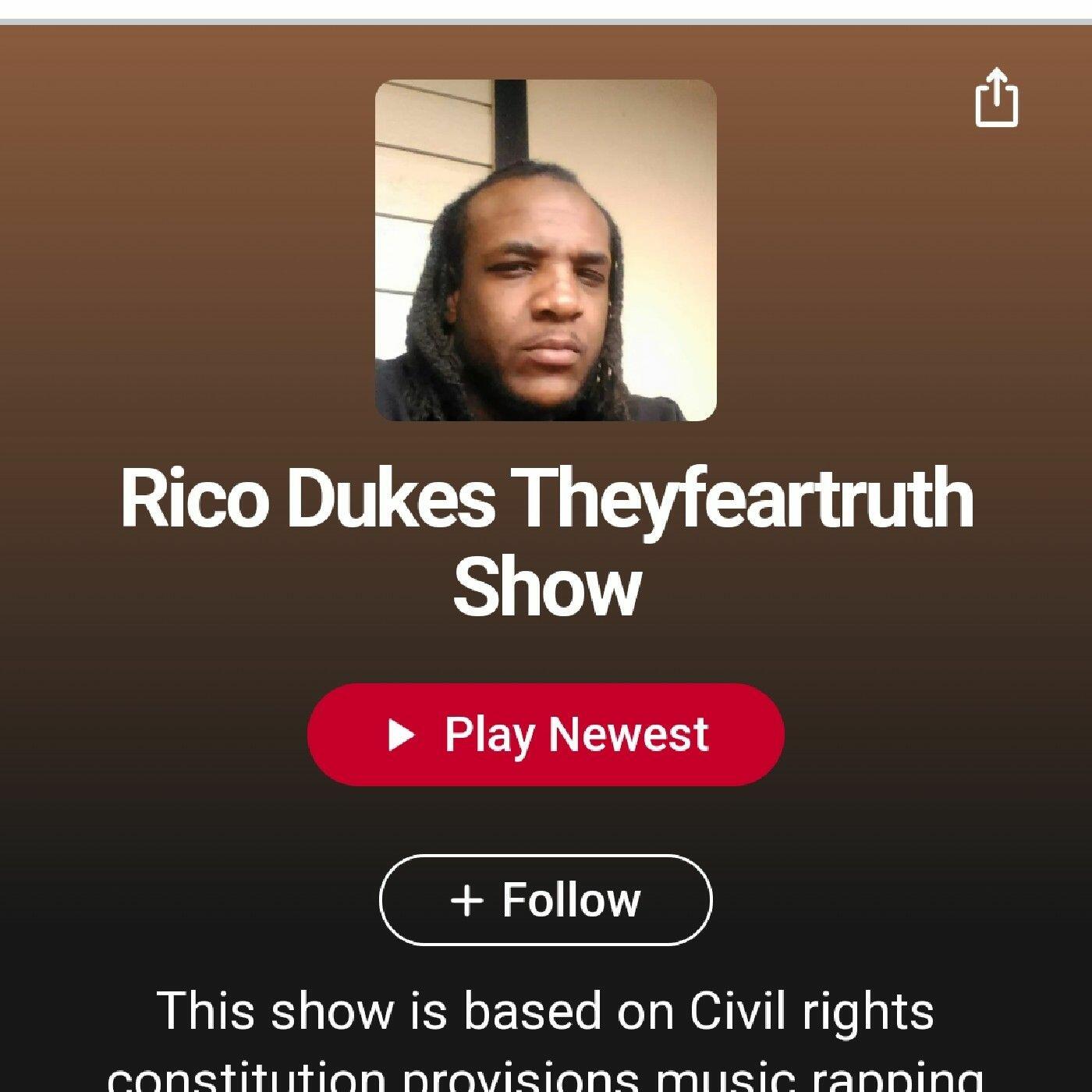This screenshot has height=1092, width=1092.
Task: Play the newest episode
Action: 546,734
